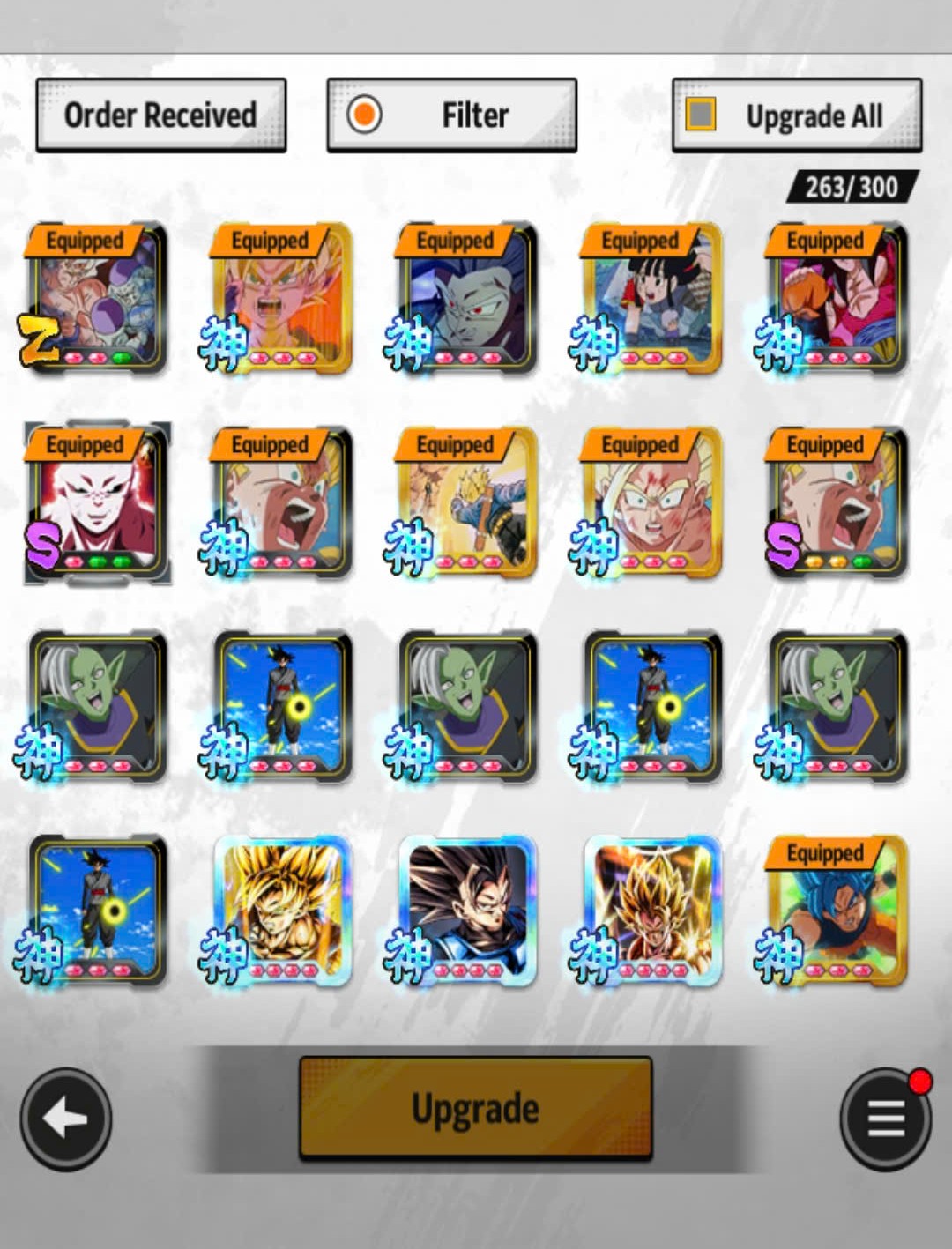Select the equipped Trunks with sword equipment
The image size is (952, 1249).
point(467,504)
